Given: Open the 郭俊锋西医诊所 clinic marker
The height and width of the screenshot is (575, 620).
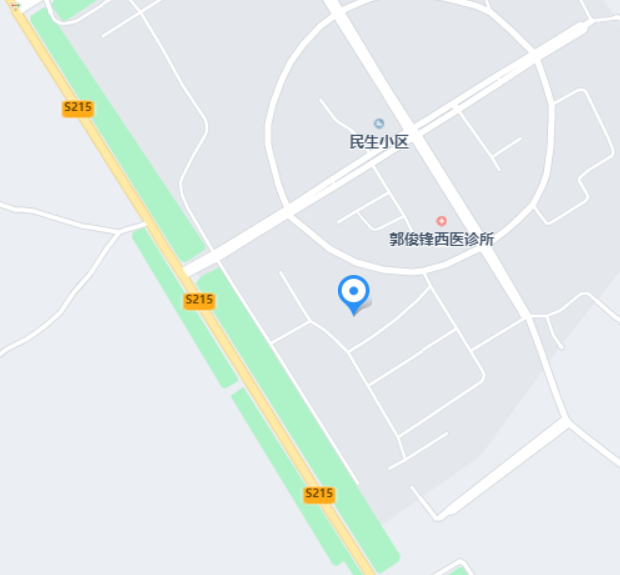Looking at the screenshot, I should [441, 221].
